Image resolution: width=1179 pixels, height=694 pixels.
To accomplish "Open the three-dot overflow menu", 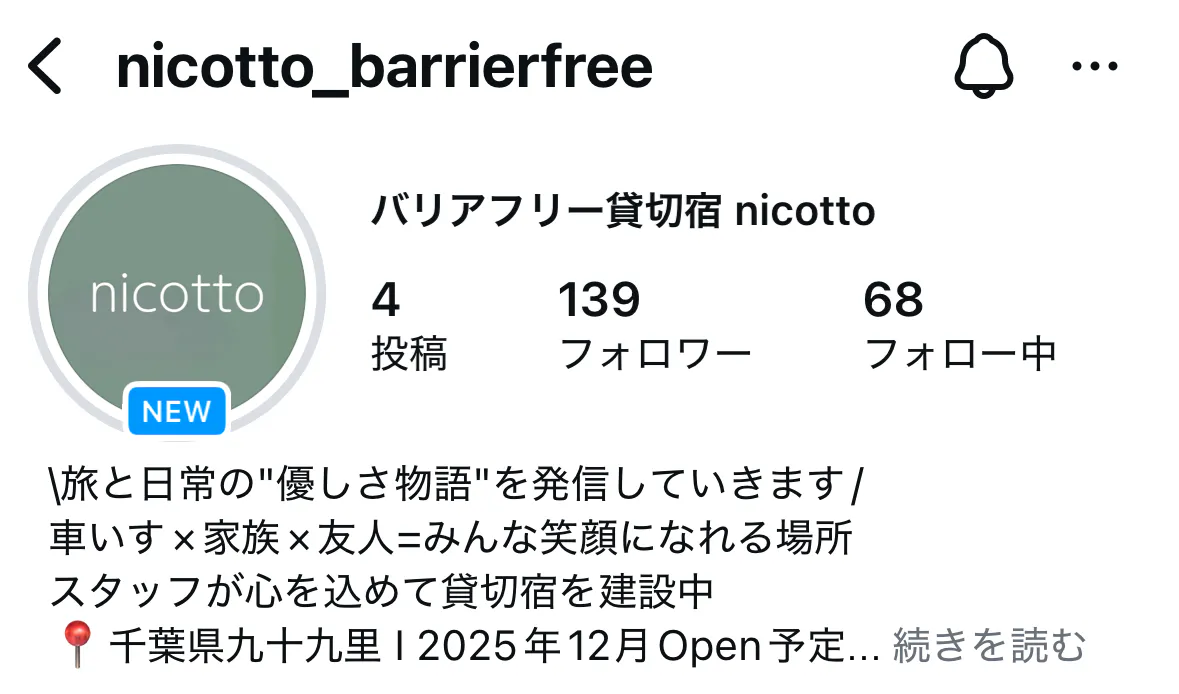I will click(1094, 67).
